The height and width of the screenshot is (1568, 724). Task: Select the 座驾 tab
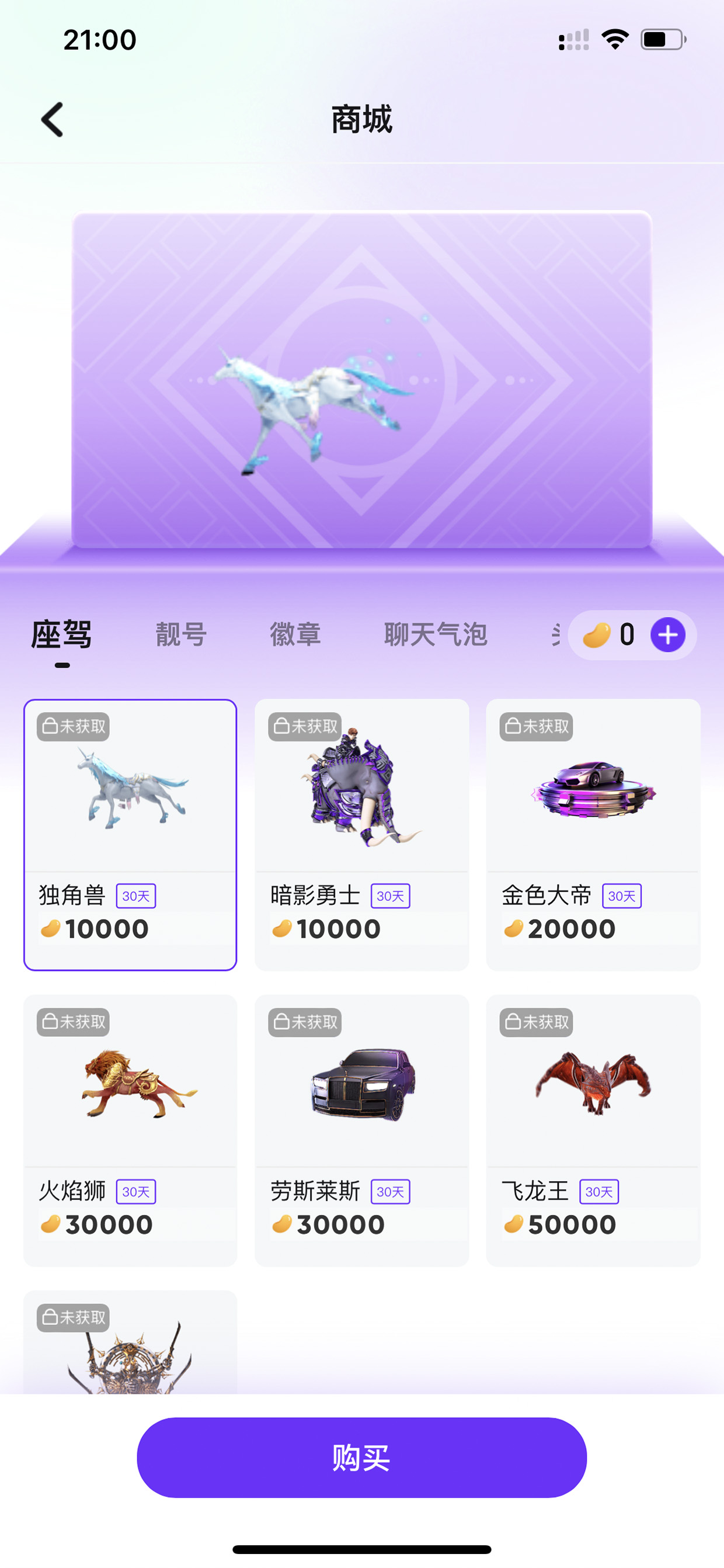click(61, 634)
